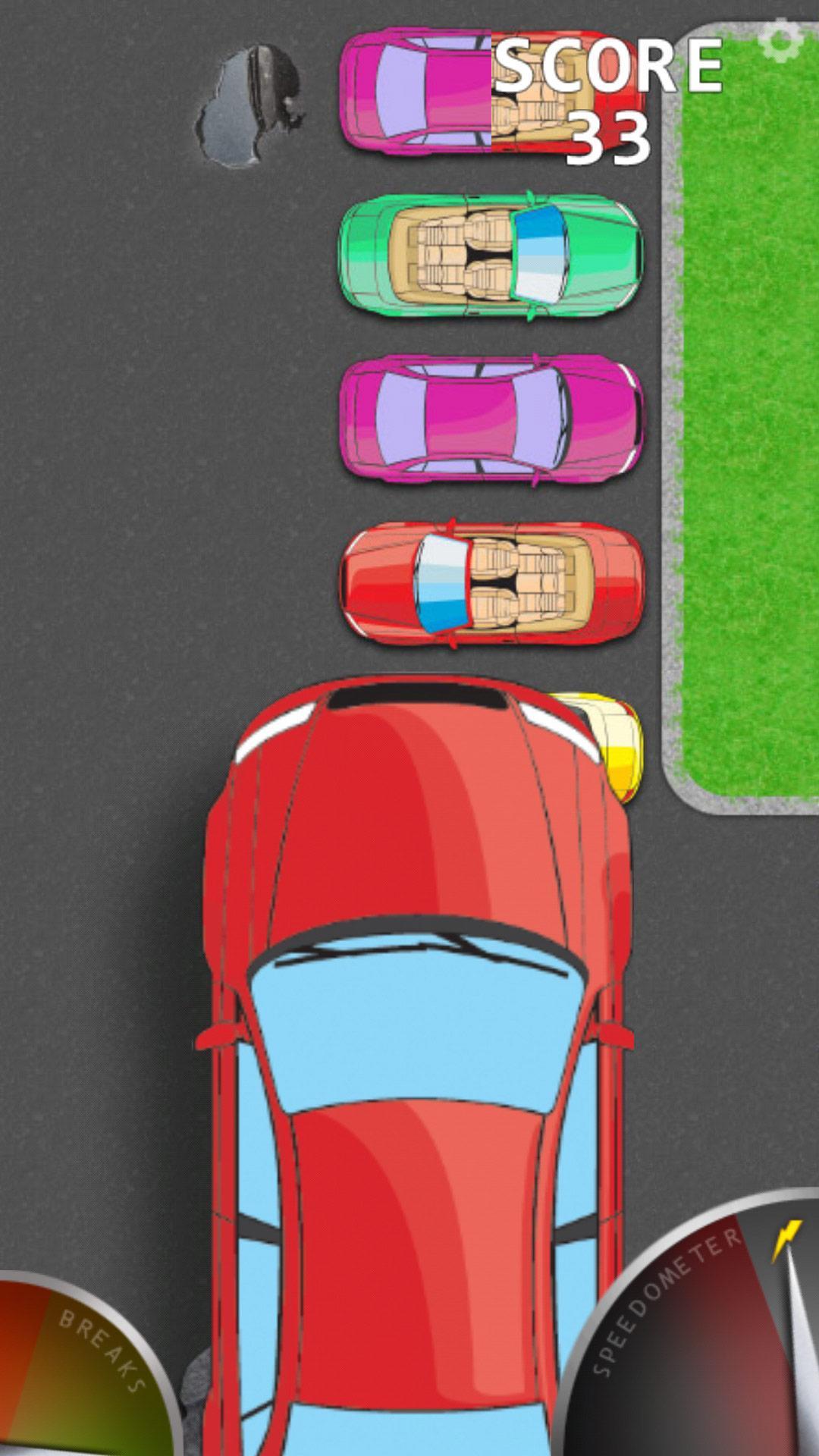
Task: Open the settings gear icon
Action: [782, 41]
